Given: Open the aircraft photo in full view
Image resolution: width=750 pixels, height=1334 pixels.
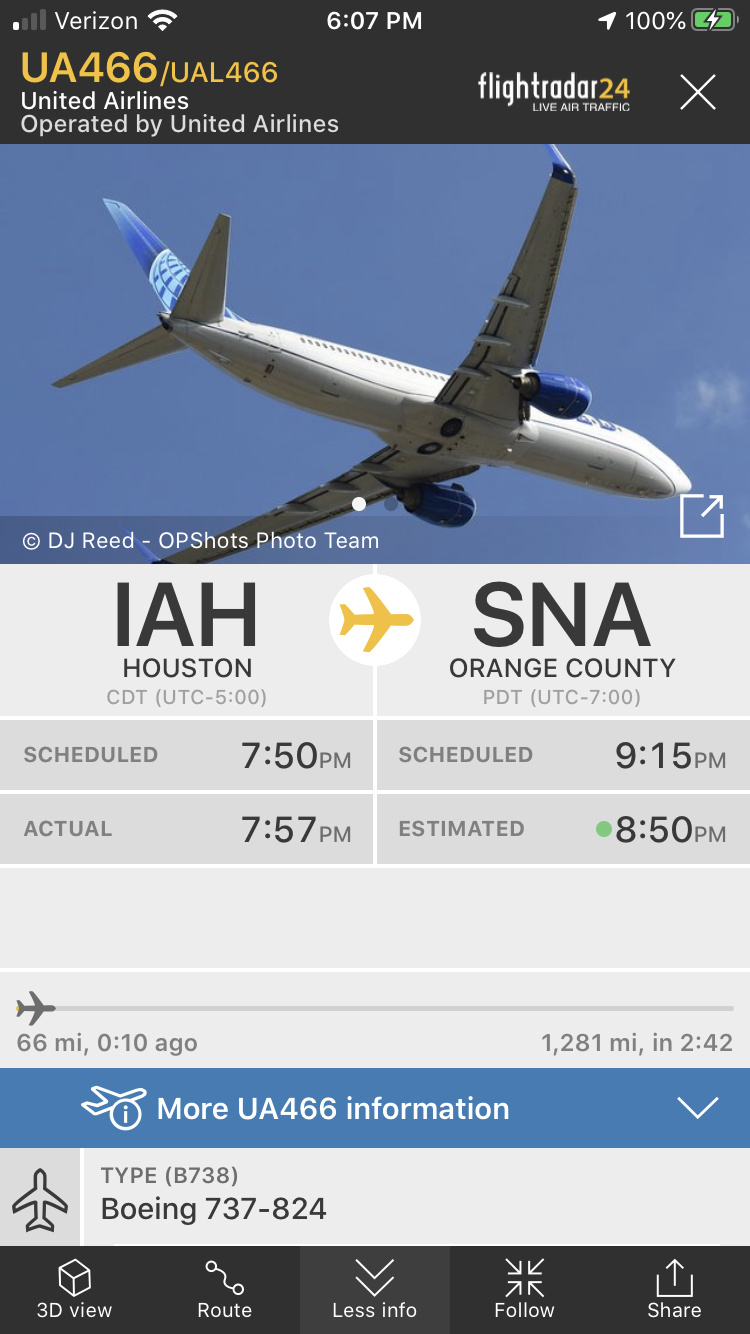Looking at the screenshot, I should (x=701, y=516).
